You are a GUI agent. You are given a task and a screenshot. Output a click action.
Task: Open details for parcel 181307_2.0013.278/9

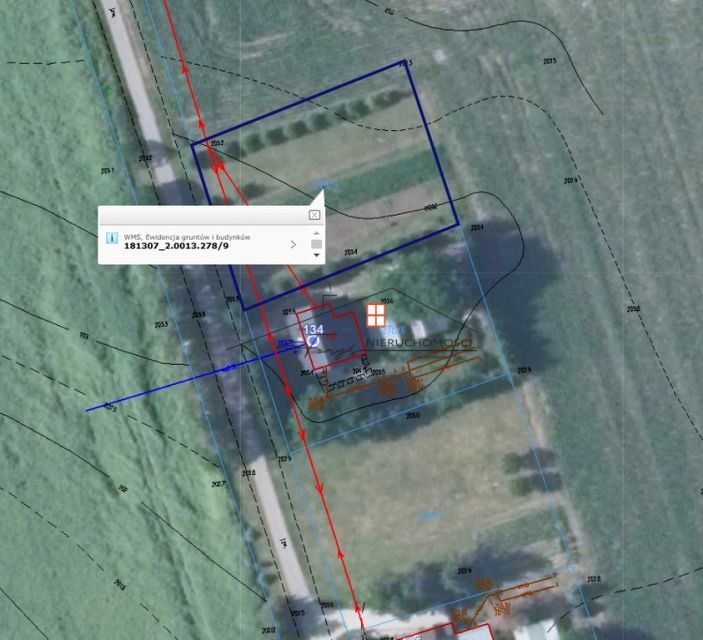click(293, 244)
